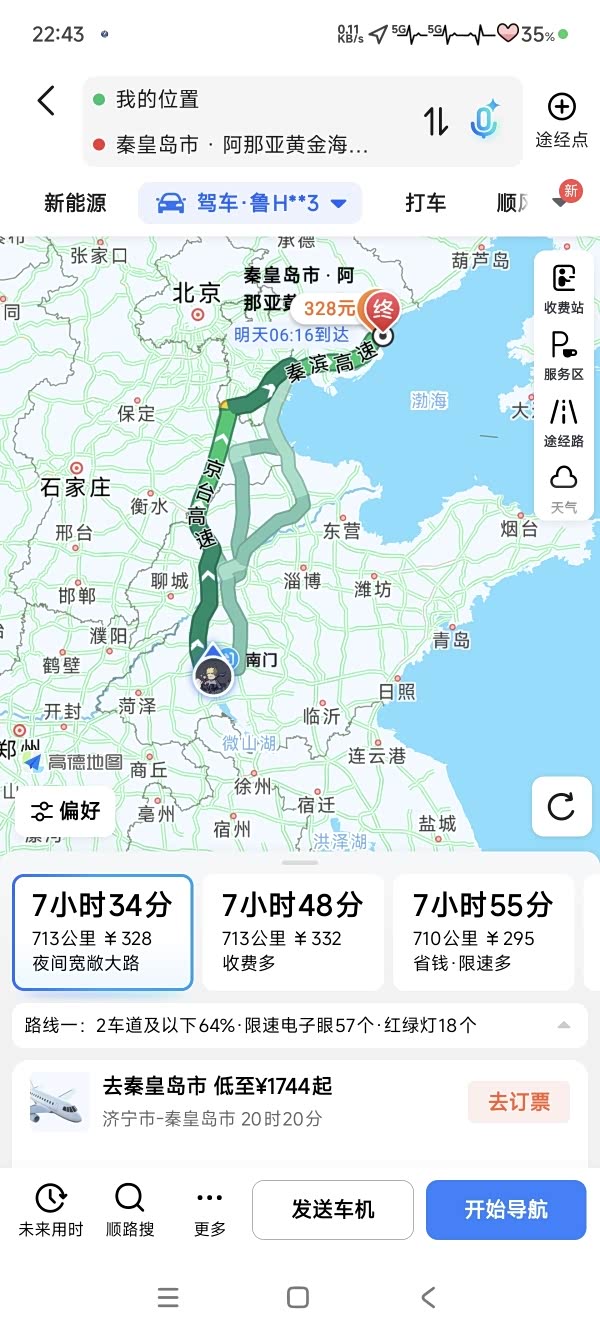This screenshot has height=1335, width=600.
Task: Expand more travel modes arrow
Action: 562,203
